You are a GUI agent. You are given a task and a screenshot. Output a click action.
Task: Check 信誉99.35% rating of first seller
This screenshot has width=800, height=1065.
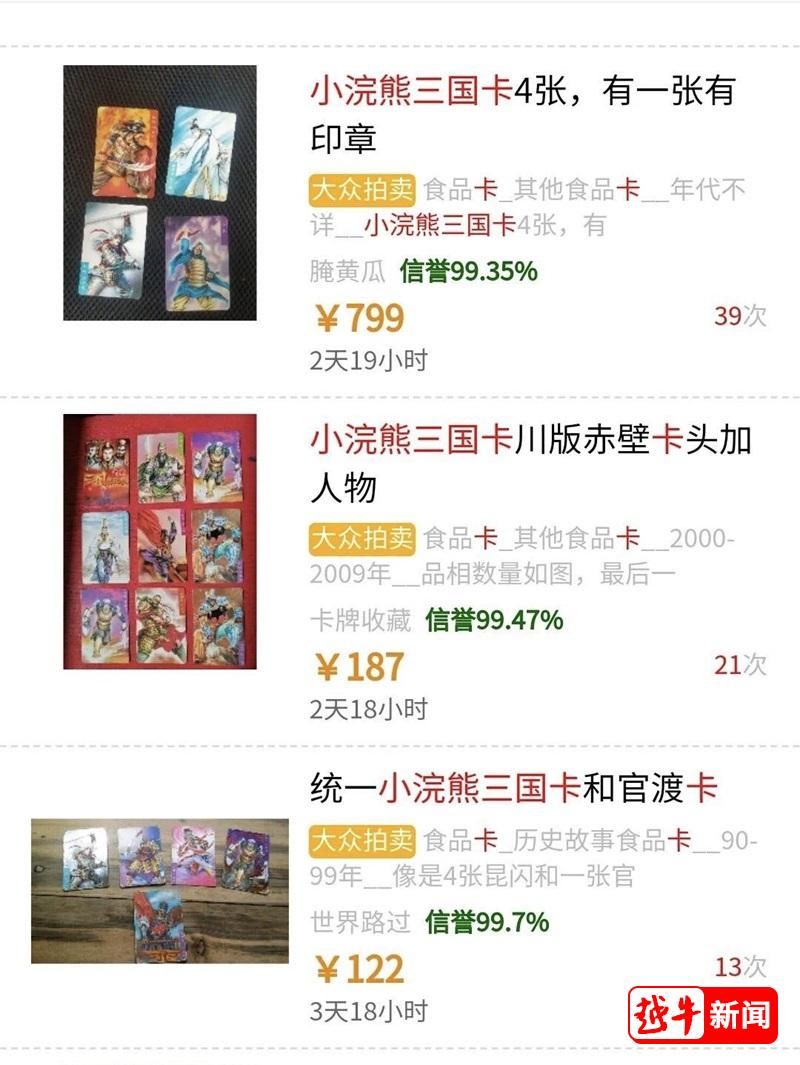click(470, 270)
